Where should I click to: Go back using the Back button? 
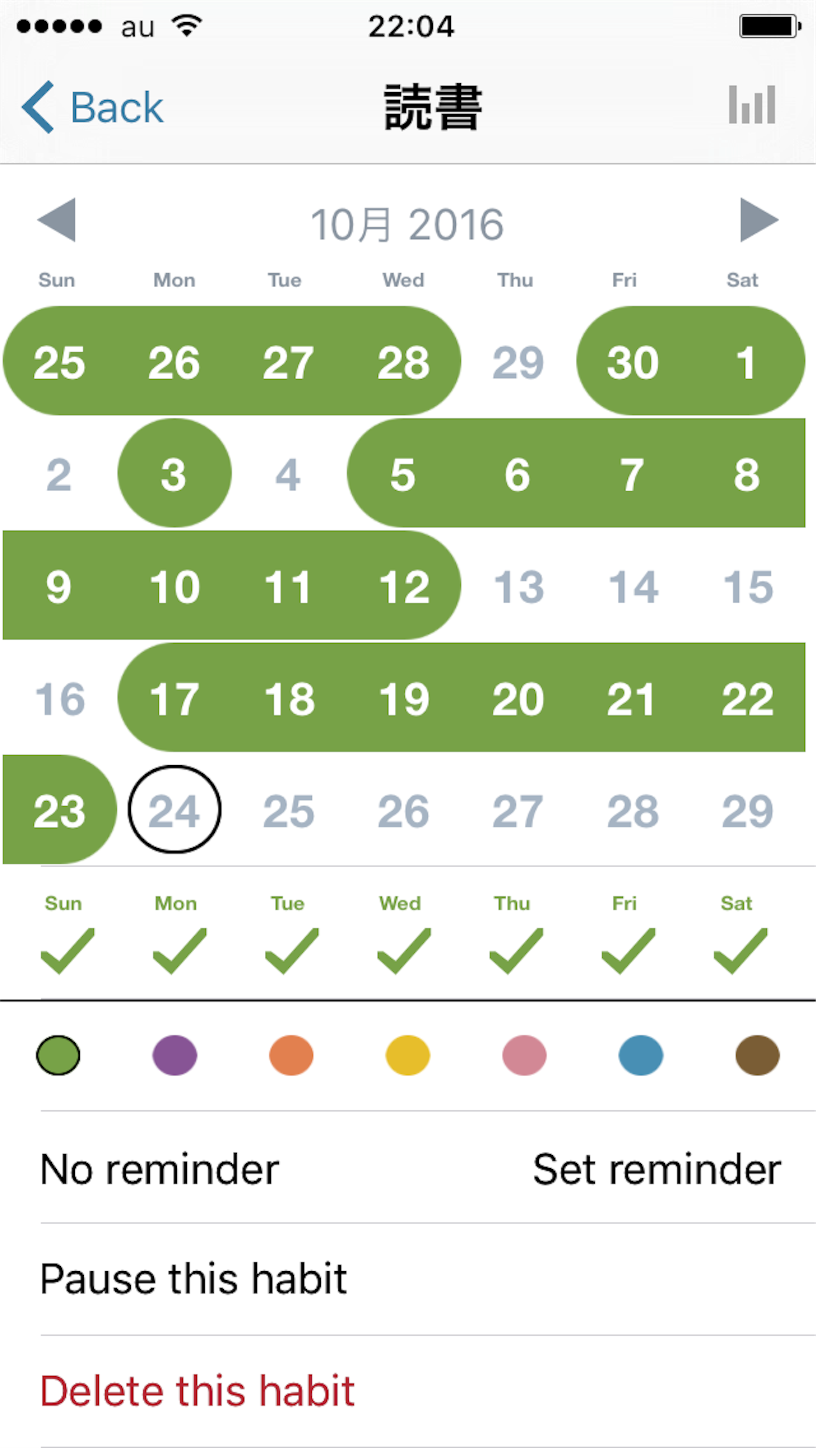point(92,107)
